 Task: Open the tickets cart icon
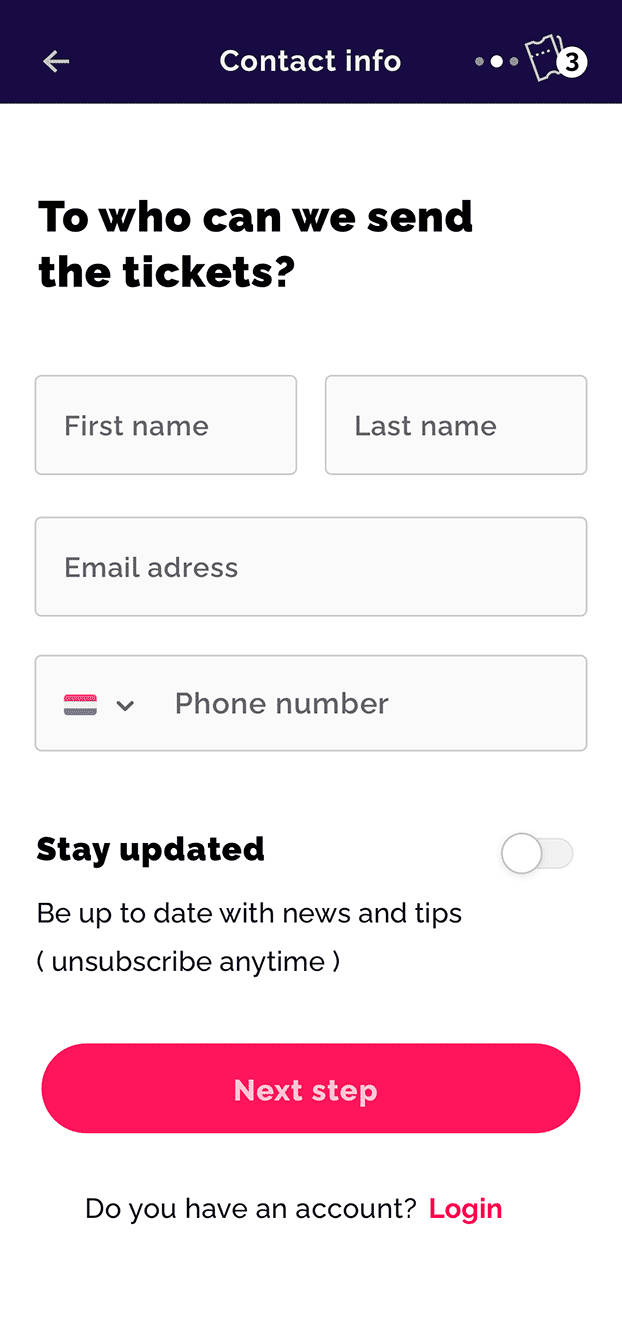554,60
